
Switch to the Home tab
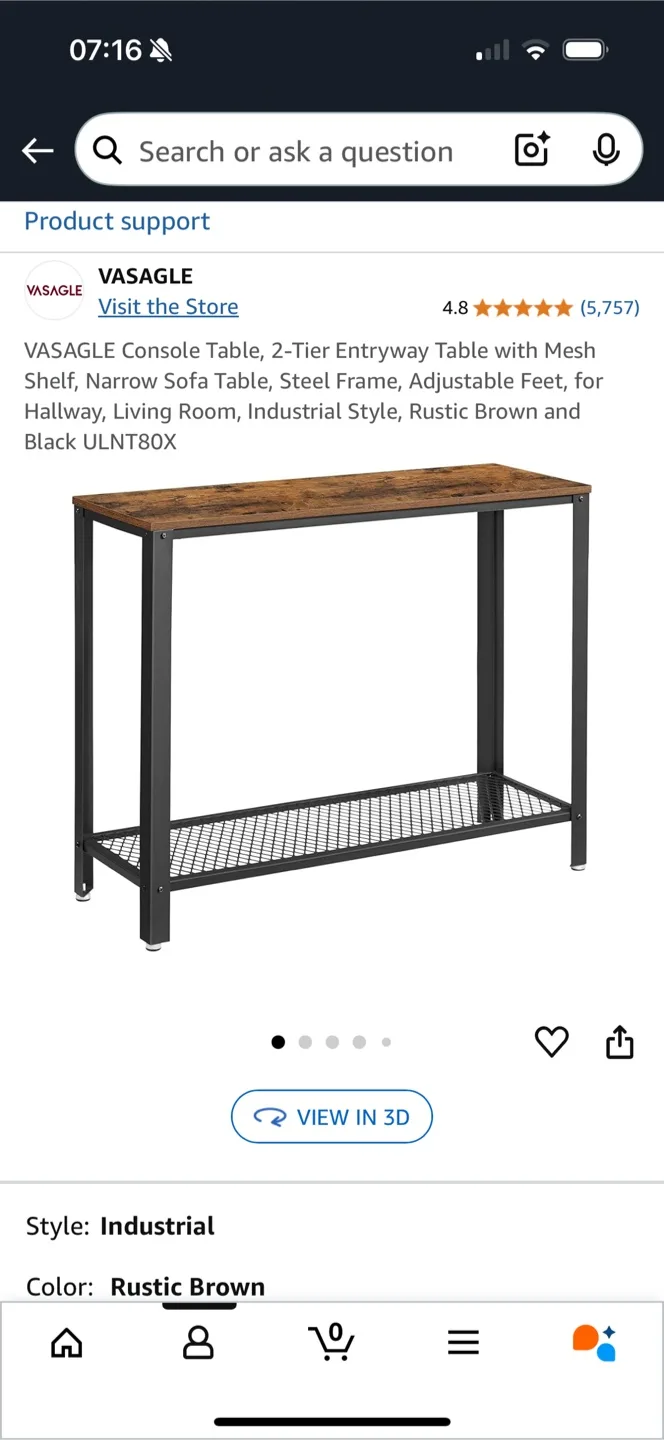click(x=67, y=1342)
